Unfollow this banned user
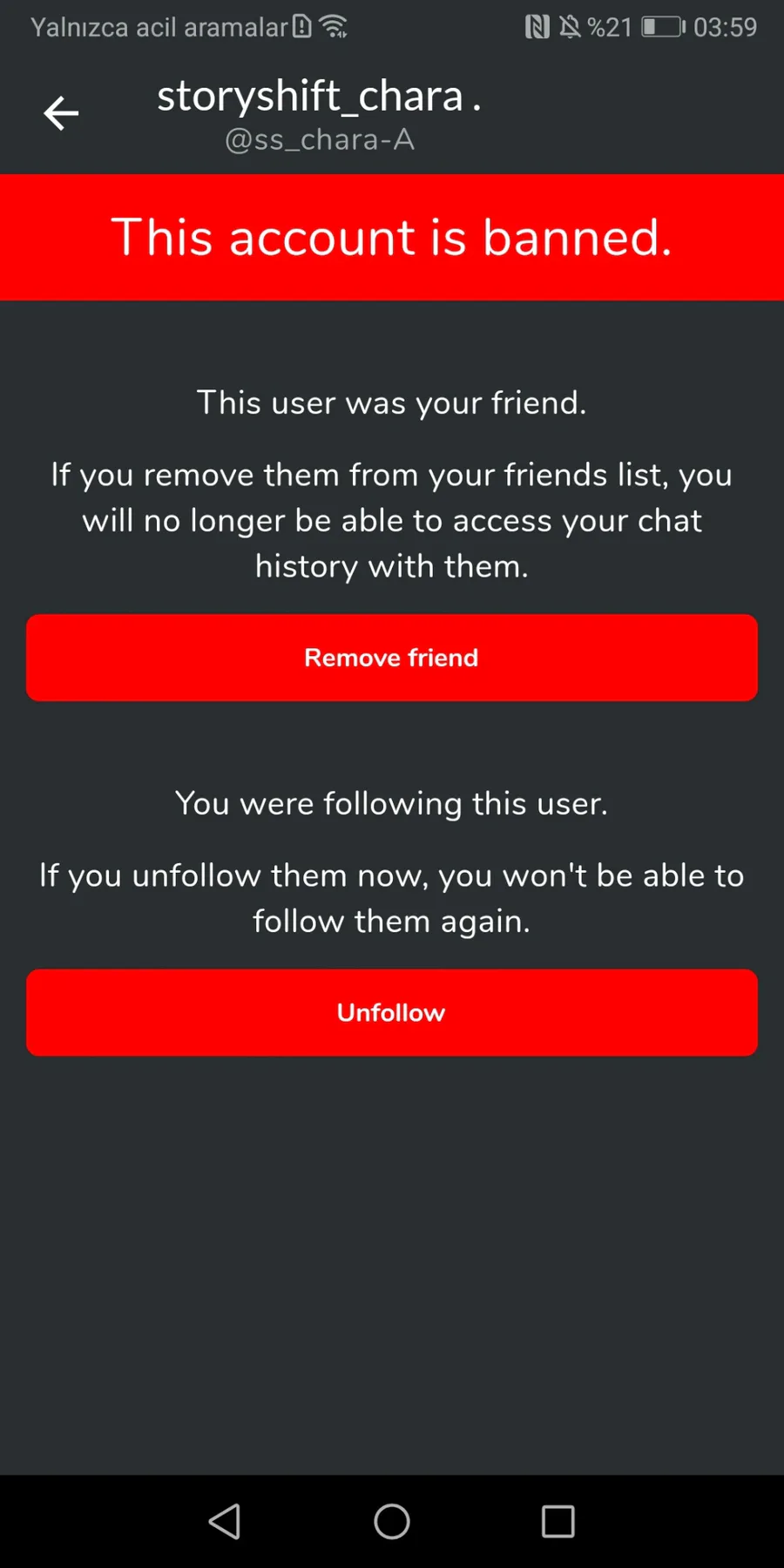Image resolution: width=784 pixels, height=1568 pixels. pos(391,1012)
